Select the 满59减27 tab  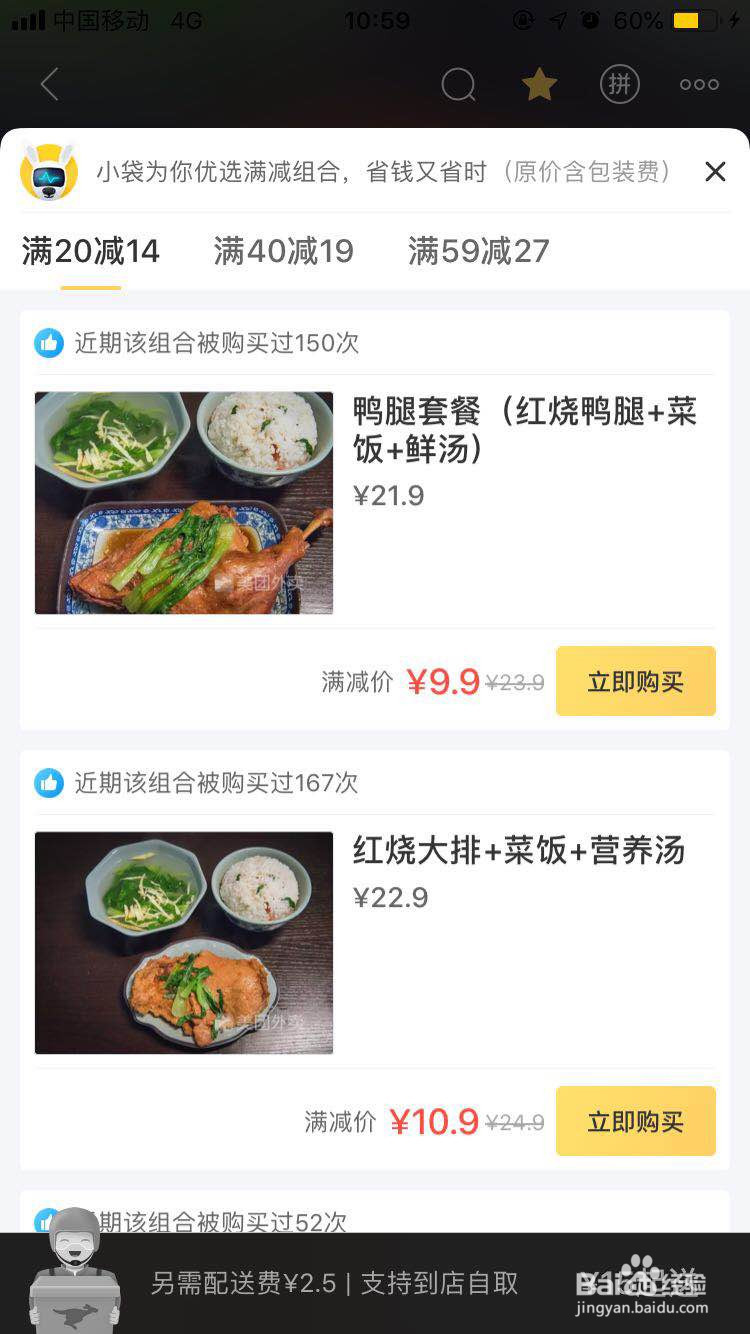pyautogui.click(x=478, y=251)
